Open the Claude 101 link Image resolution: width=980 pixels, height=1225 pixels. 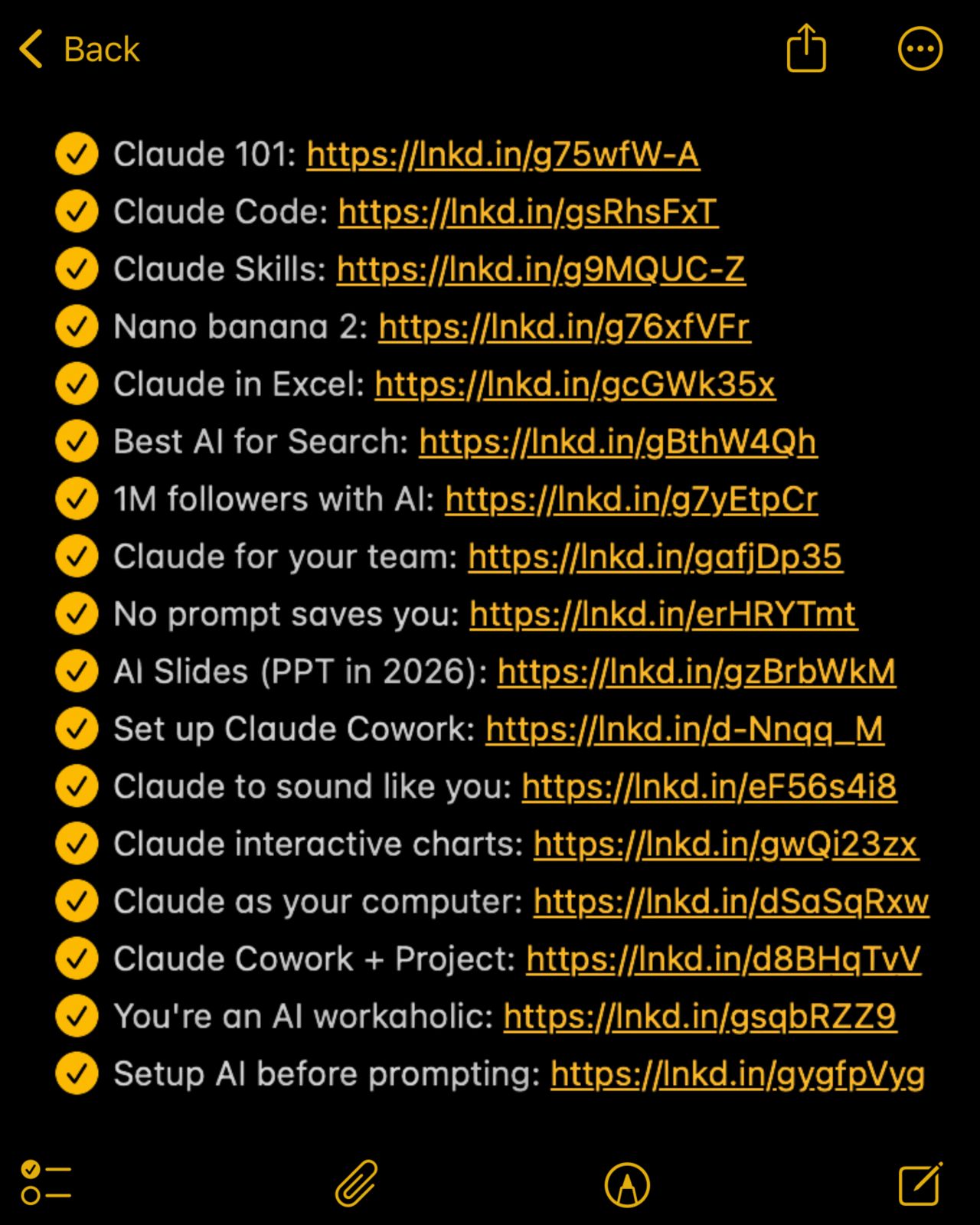pyautogui.click(x=502, y=155)
